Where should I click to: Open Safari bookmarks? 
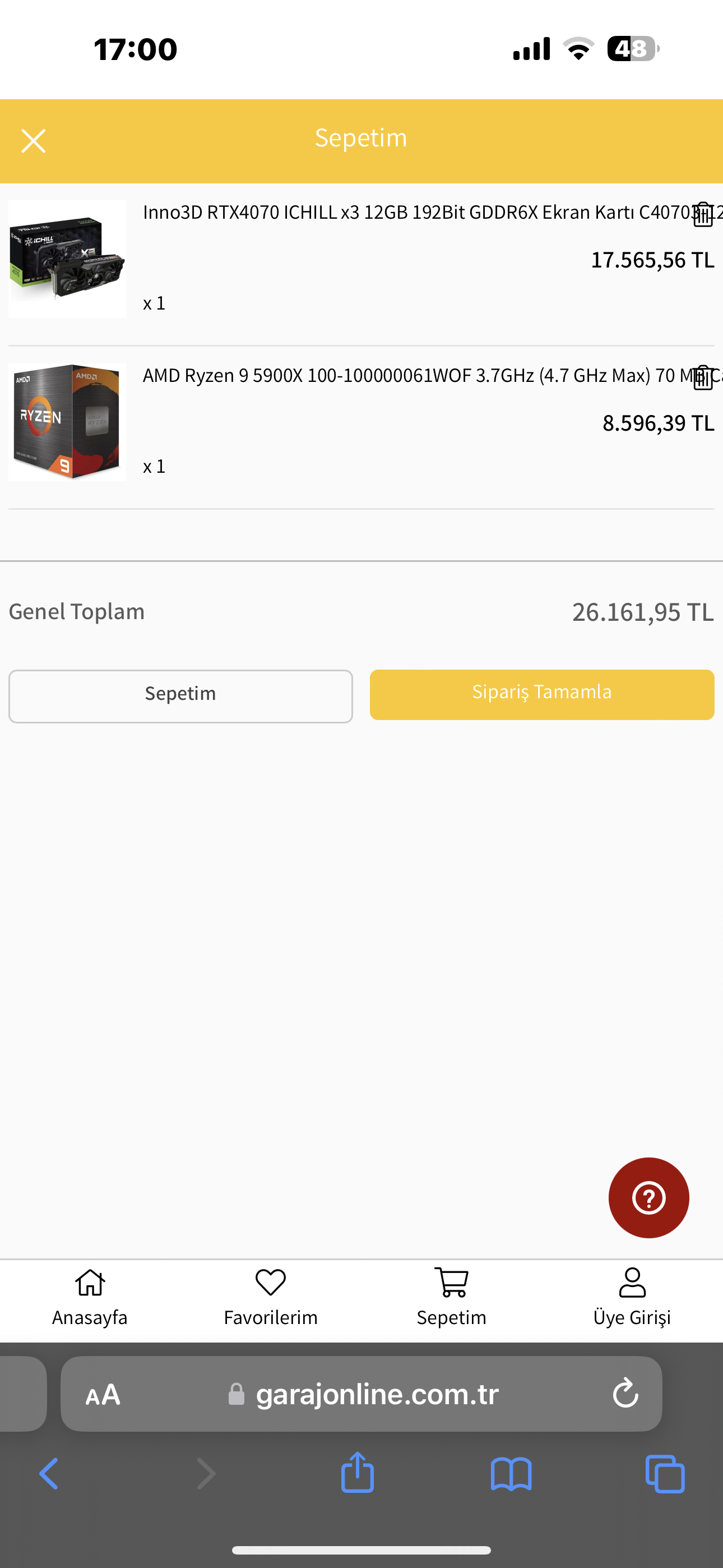(511, 1474)
